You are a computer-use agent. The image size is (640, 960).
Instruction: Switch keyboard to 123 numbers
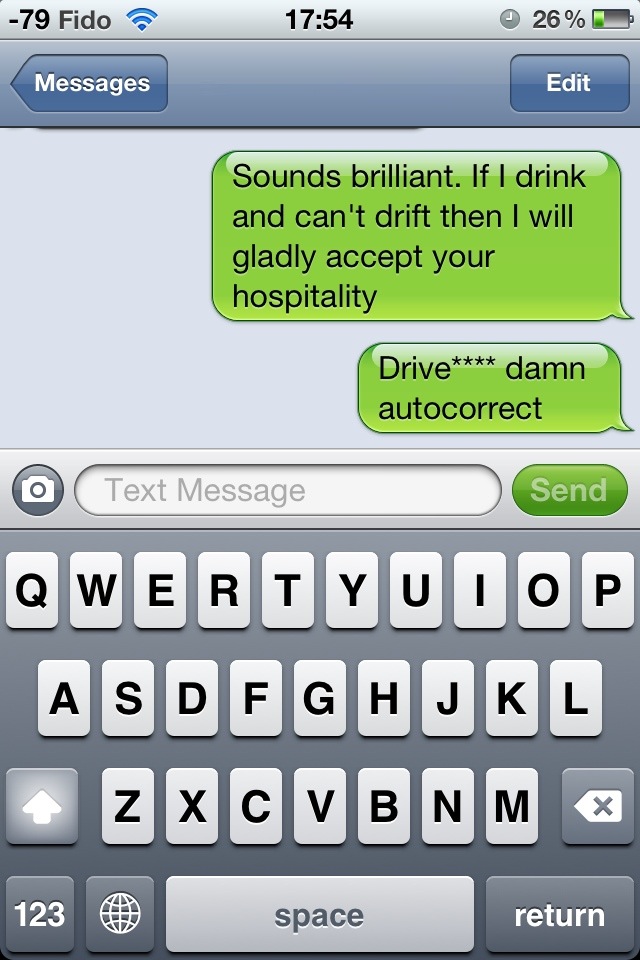pos(40,915)
